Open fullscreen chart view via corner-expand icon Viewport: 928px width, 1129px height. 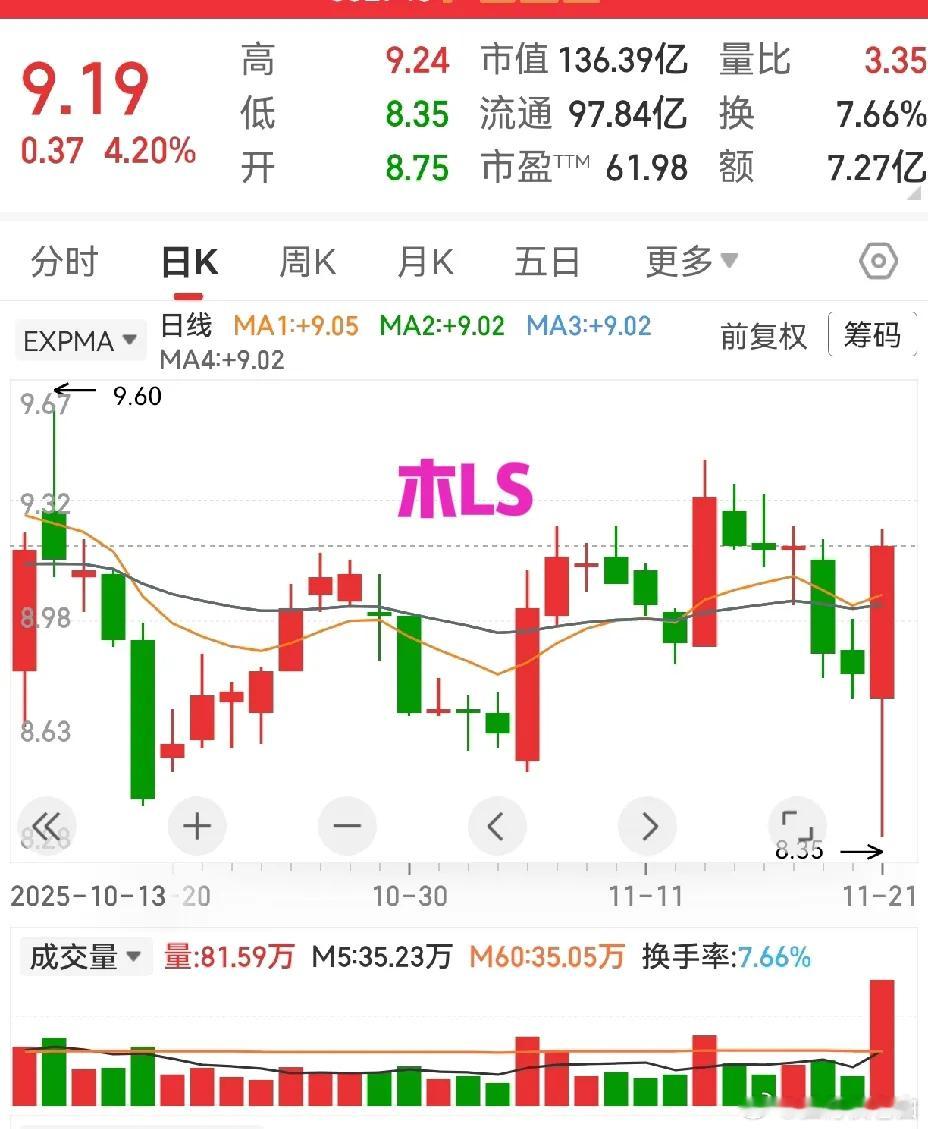(x=797, y=826)
